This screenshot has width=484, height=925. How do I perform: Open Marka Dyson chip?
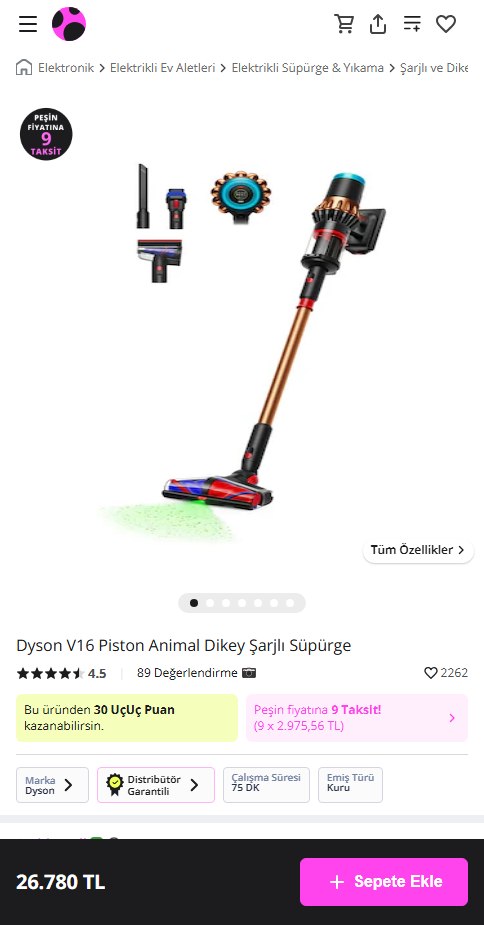click(x=53, y=785)
